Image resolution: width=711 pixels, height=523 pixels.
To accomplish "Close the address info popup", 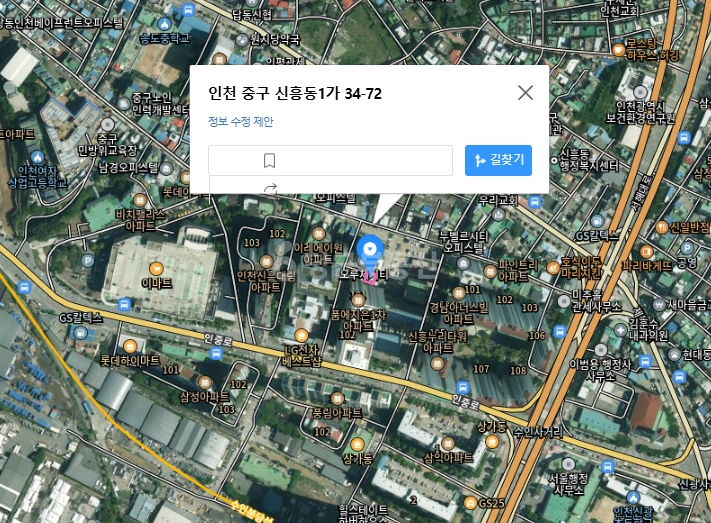I will (x=525, y=93).
